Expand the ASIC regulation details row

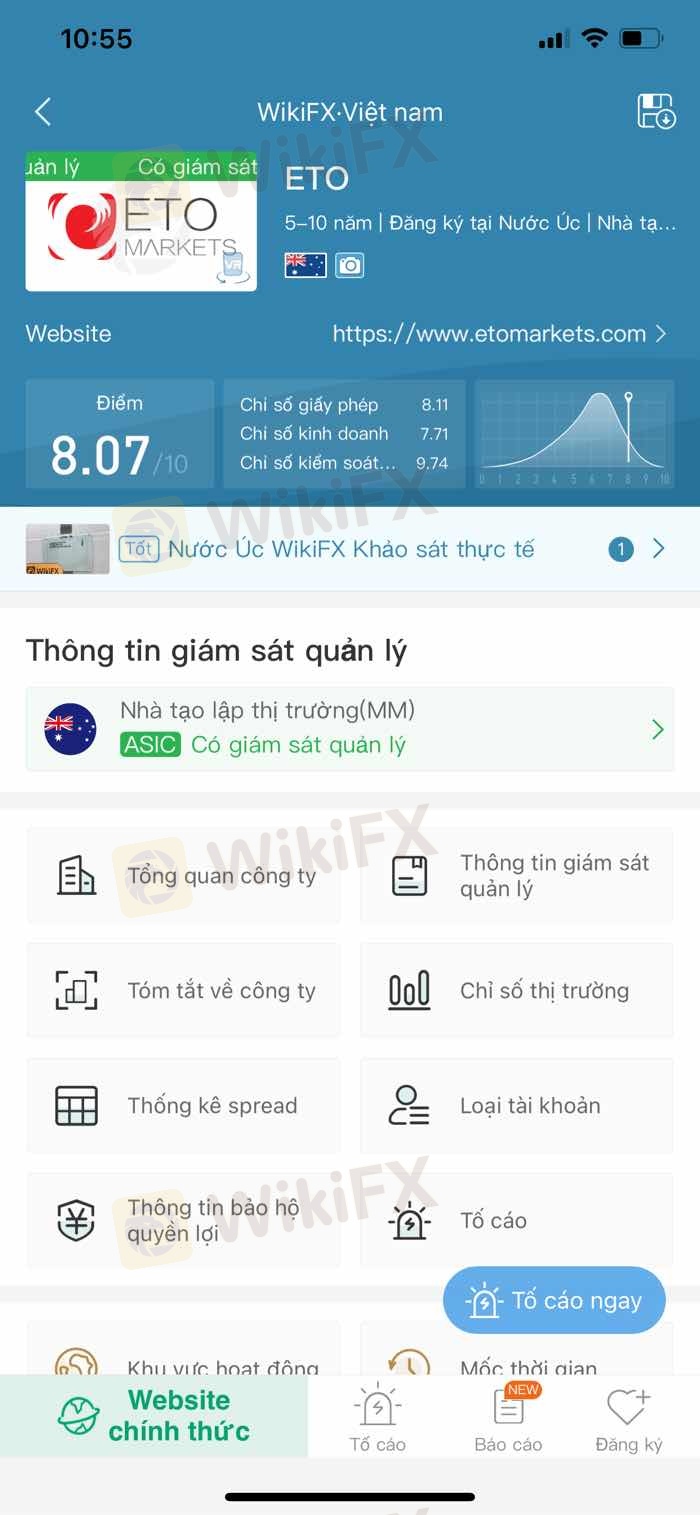(x=350, y=729)
